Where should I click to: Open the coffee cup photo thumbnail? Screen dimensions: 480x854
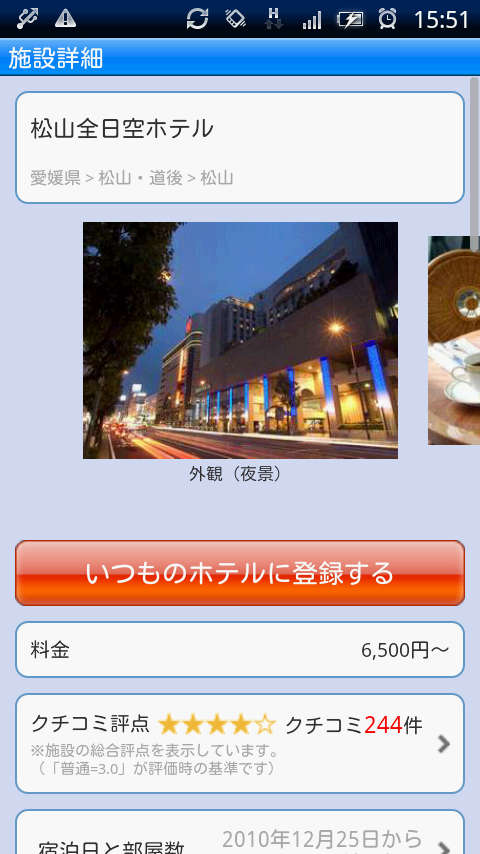tap(454, 340)
